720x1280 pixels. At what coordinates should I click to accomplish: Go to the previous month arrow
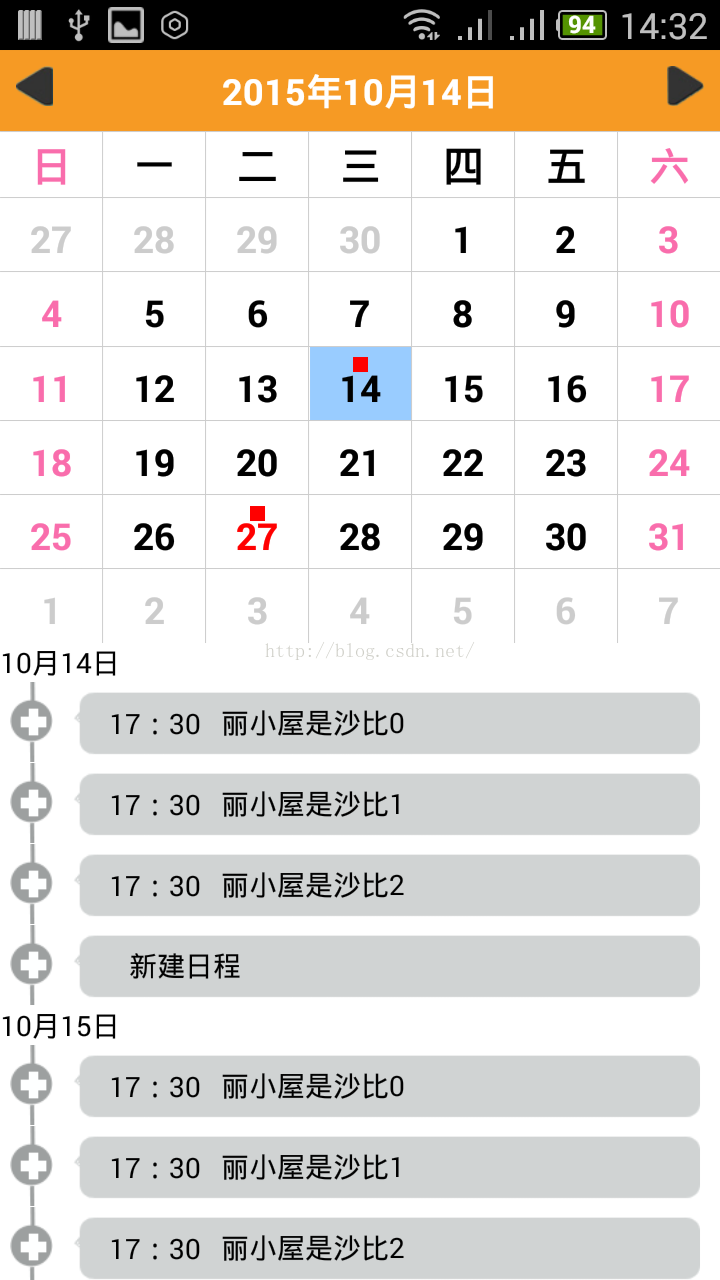(35, 87)
